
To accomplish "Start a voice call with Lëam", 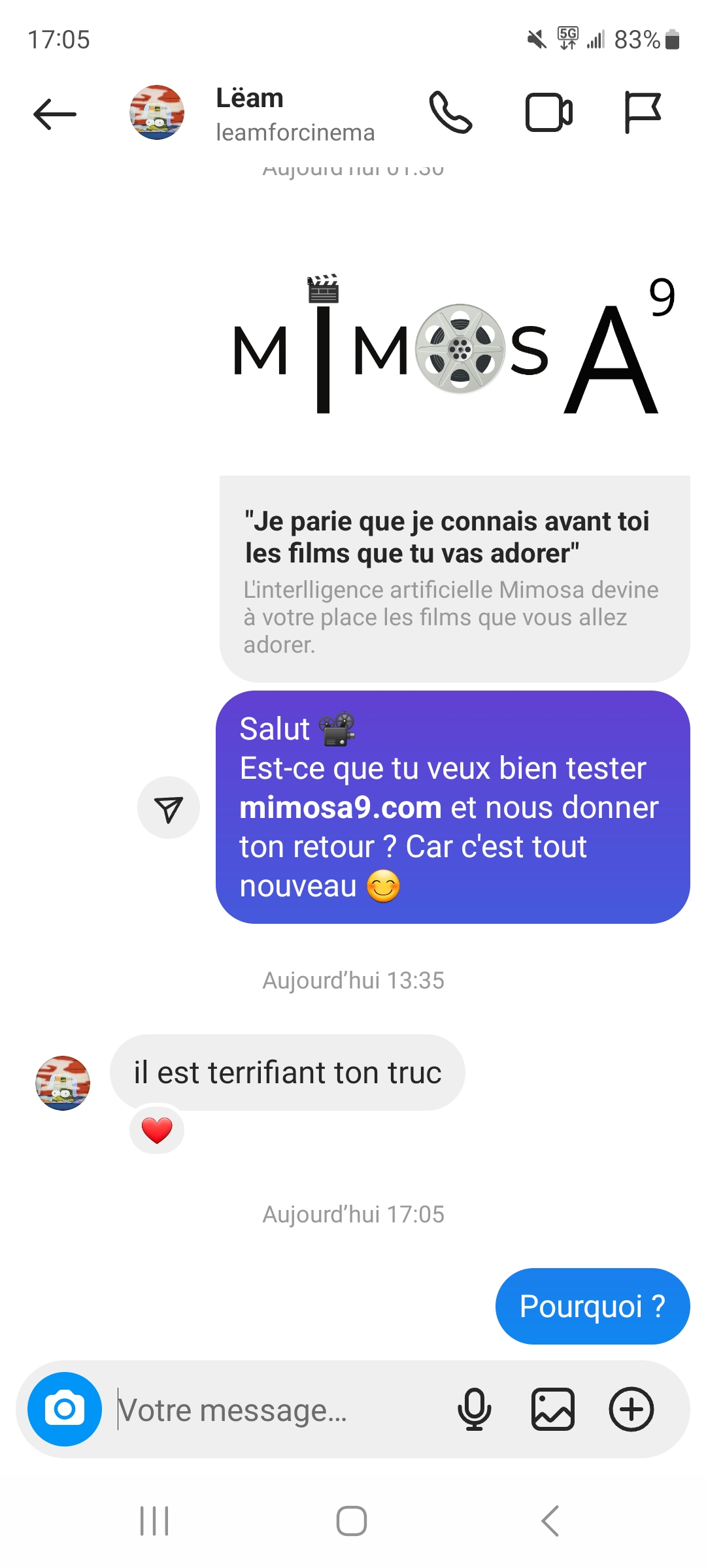I will click(x=450, y=113).
